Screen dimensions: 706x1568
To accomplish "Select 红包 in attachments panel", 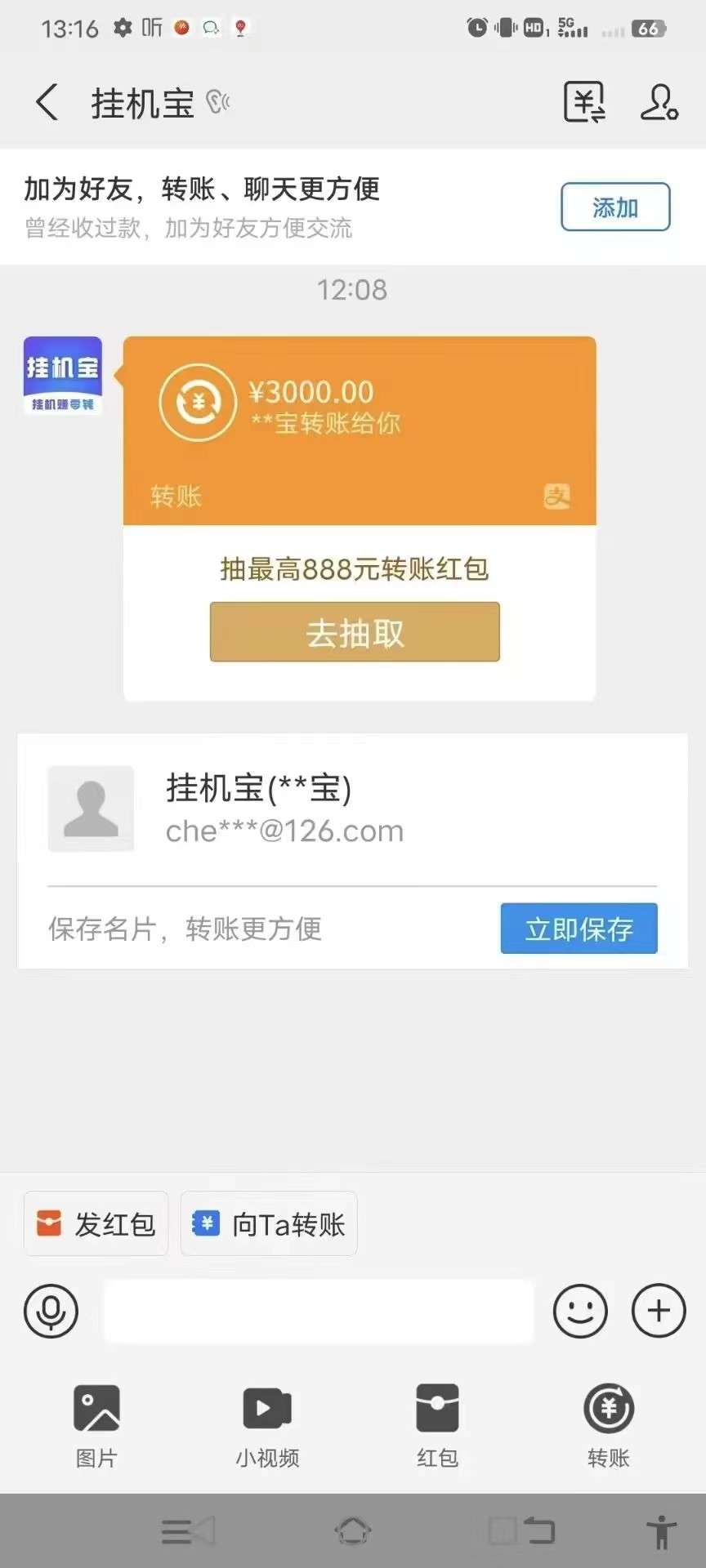I will coord(437,1427).
